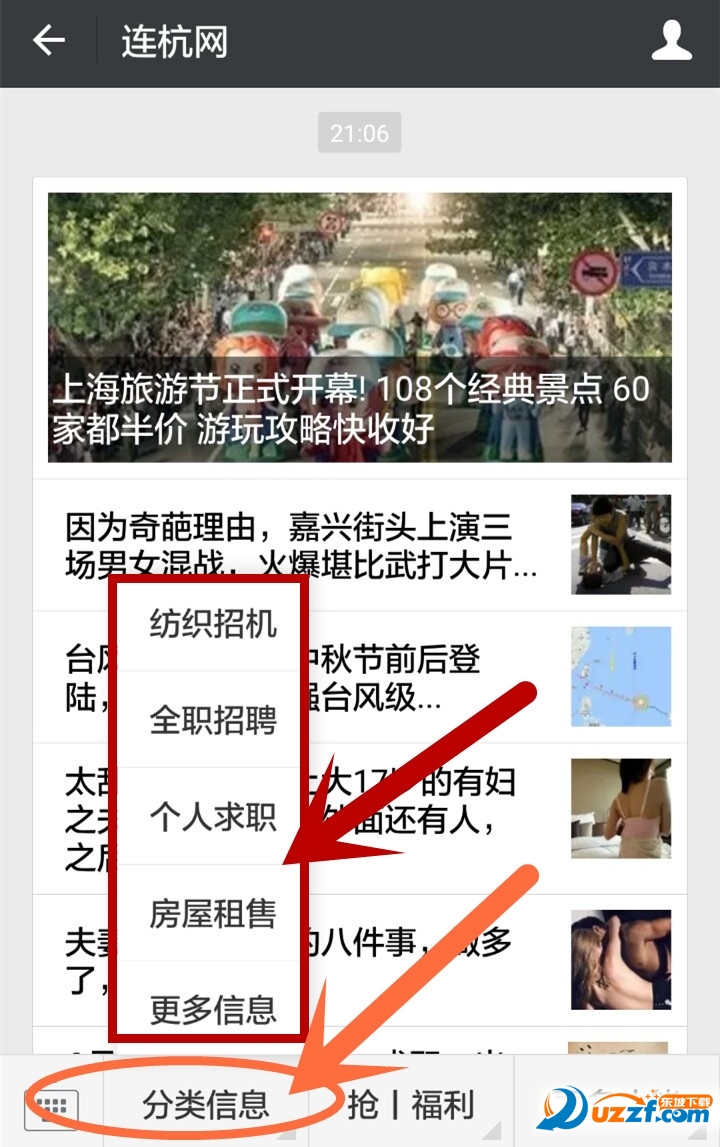The image size is (720, 1147).
Task: Tap the 分类信息 bottom menu
Action: pyautogui.click(x=207, y=1105)
